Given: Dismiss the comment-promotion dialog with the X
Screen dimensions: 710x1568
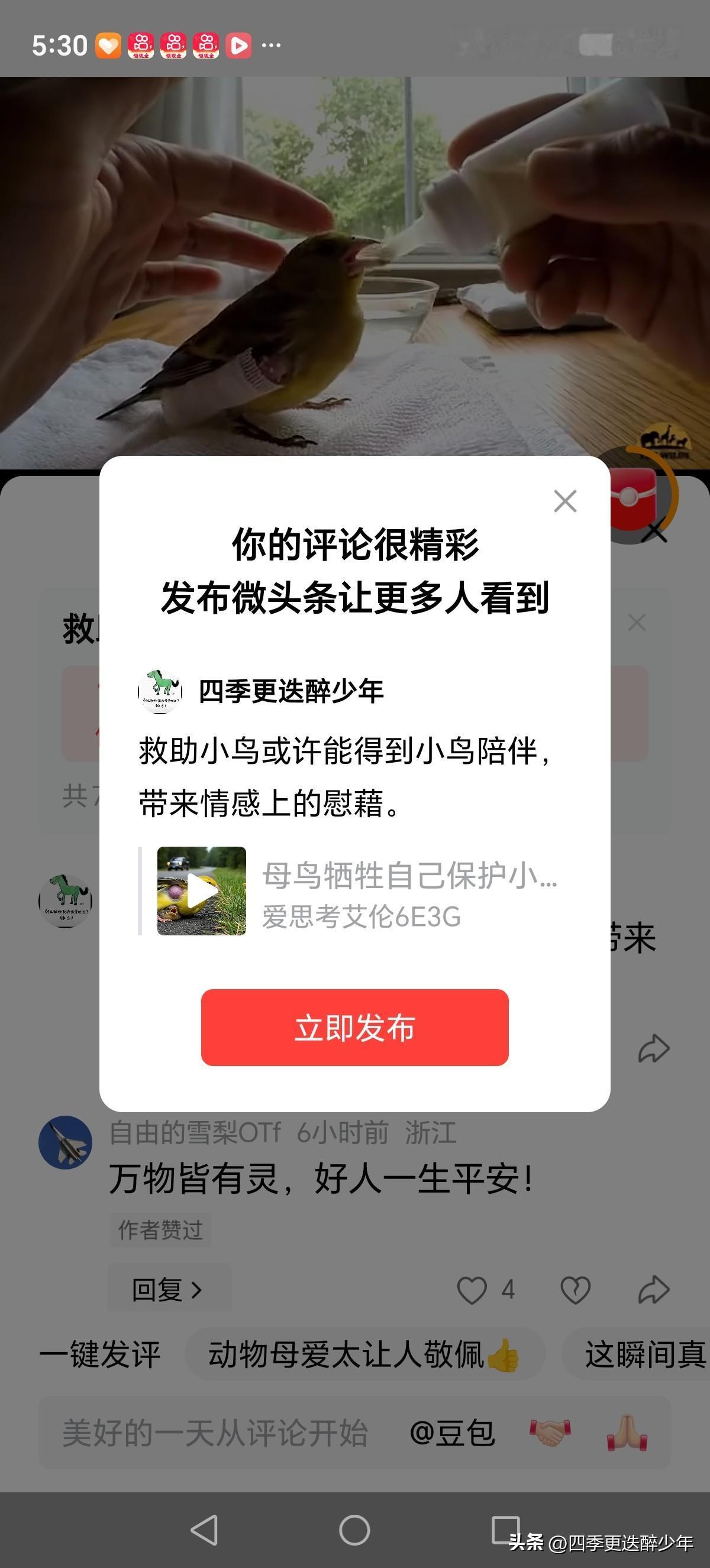Looking at the screenshot, I should point(565,500).
